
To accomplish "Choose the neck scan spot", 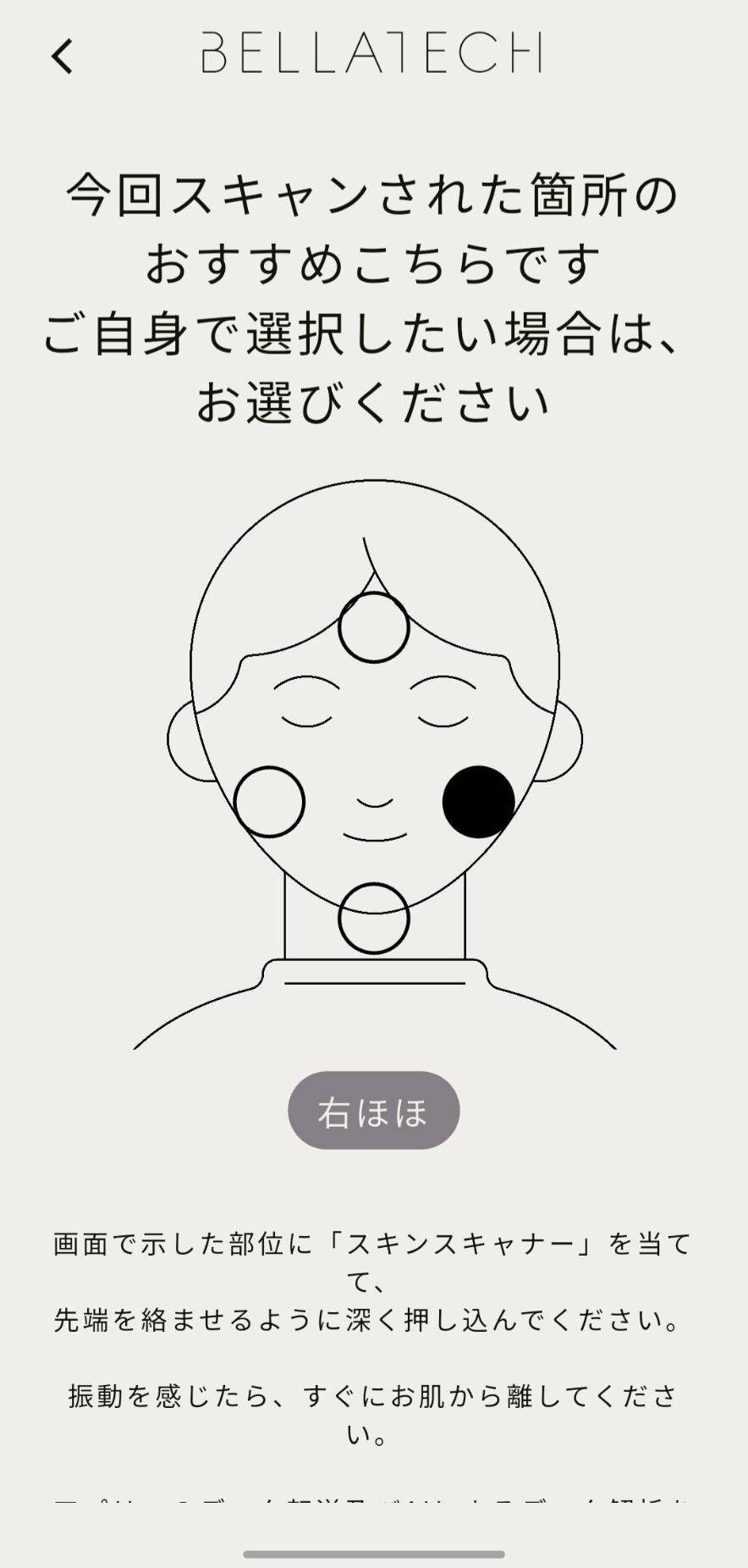I will (374, 918).
